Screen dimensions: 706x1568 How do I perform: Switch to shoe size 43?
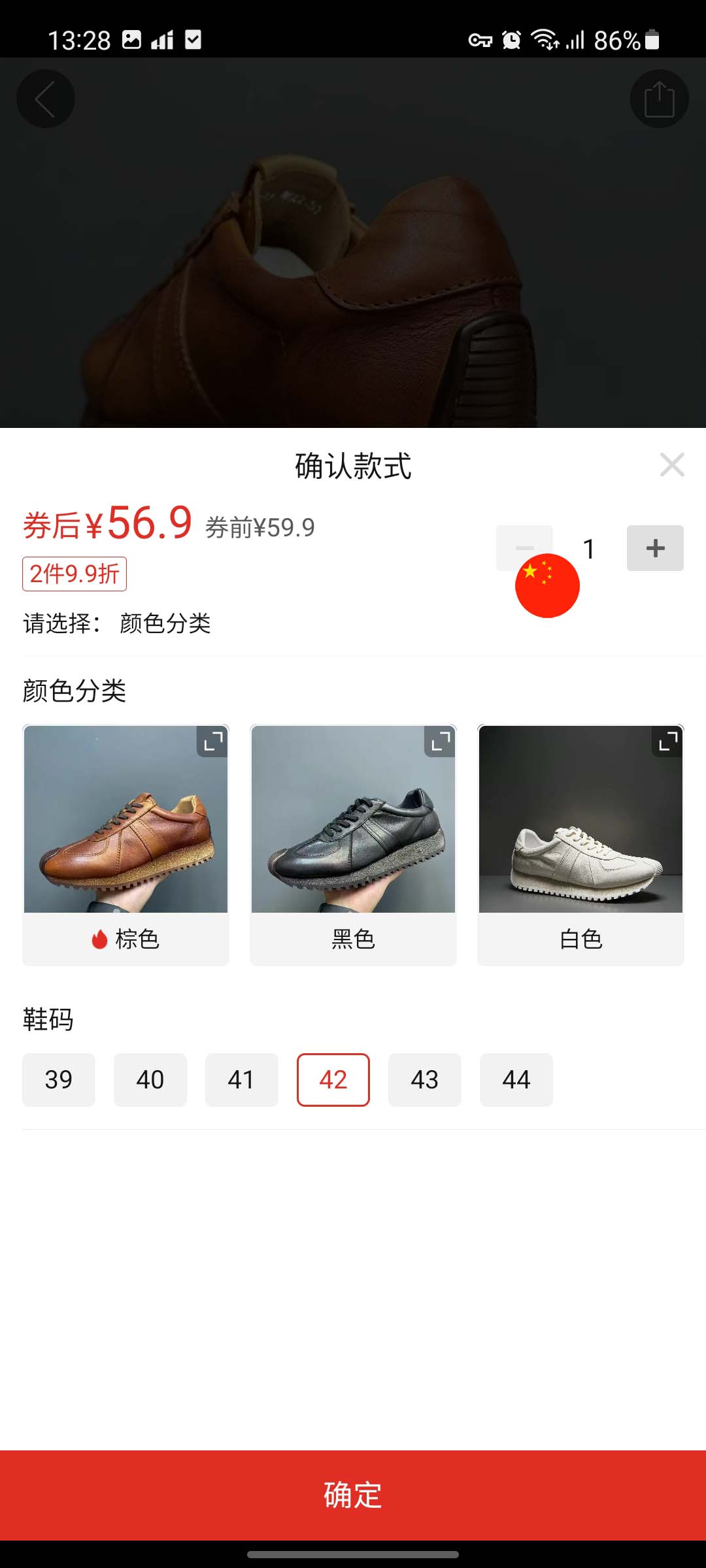pyautogui.click(x=425, y=1080)
